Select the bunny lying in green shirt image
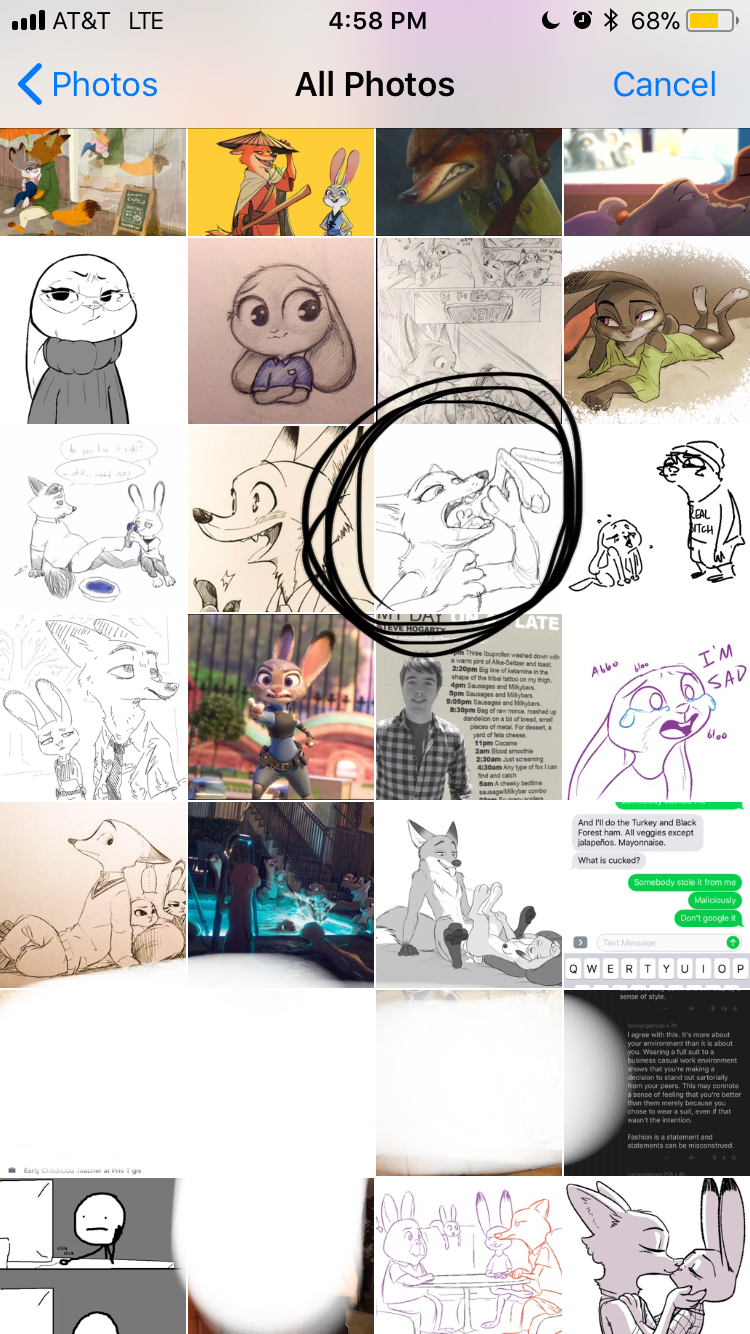The width and height of the screenshot is (750, 1334). click(656, 331)
